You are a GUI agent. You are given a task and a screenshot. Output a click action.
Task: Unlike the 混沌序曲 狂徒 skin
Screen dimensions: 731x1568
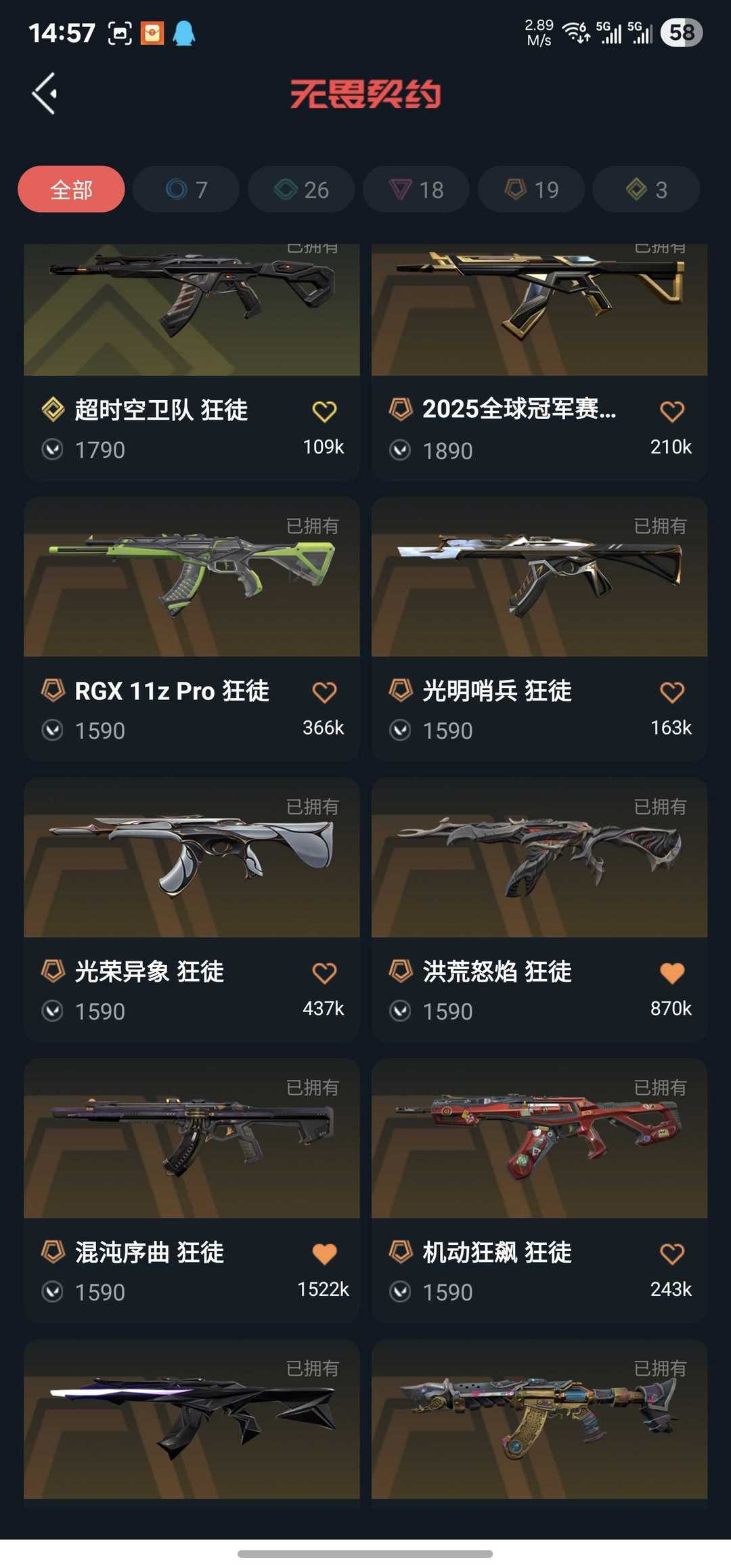coord(324,1254)
